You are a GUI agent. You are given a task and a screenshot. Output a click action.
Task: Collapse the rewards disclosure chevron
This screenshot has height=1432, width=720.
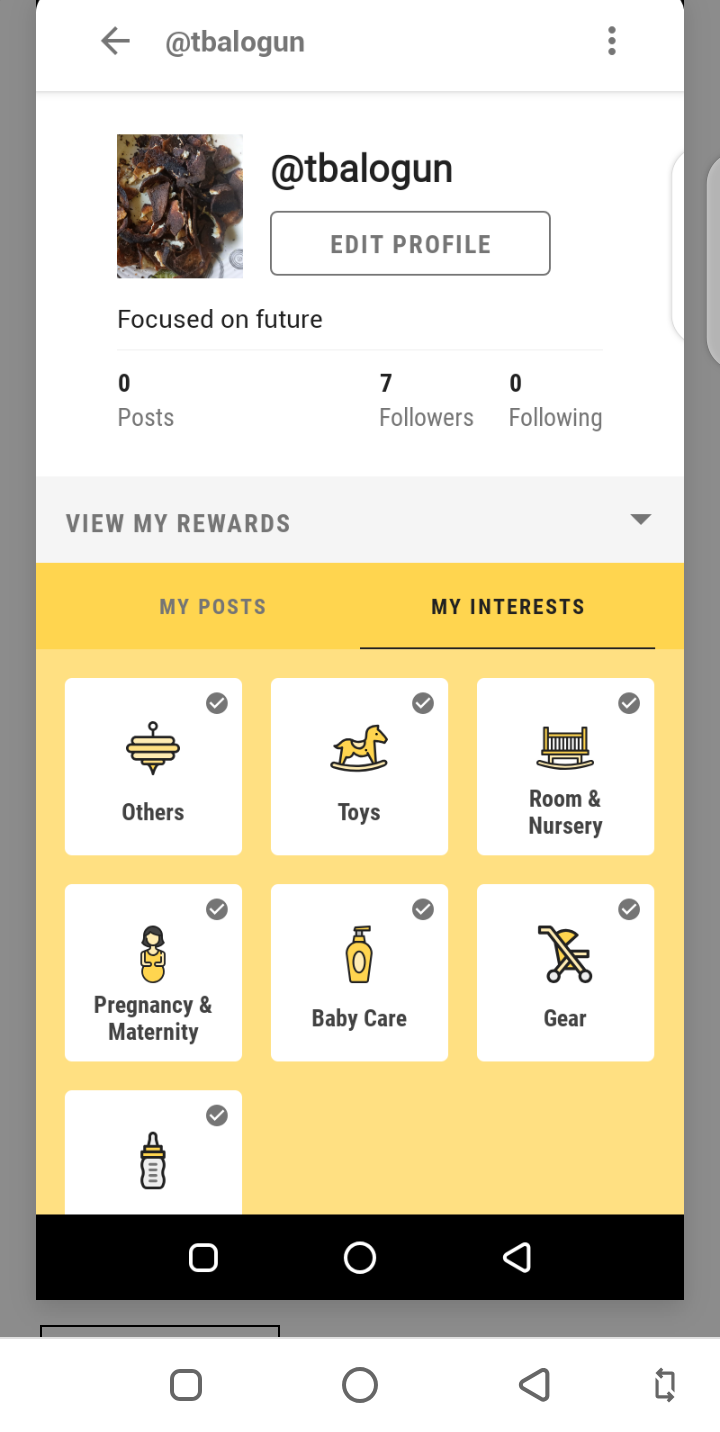coord(640,520)
